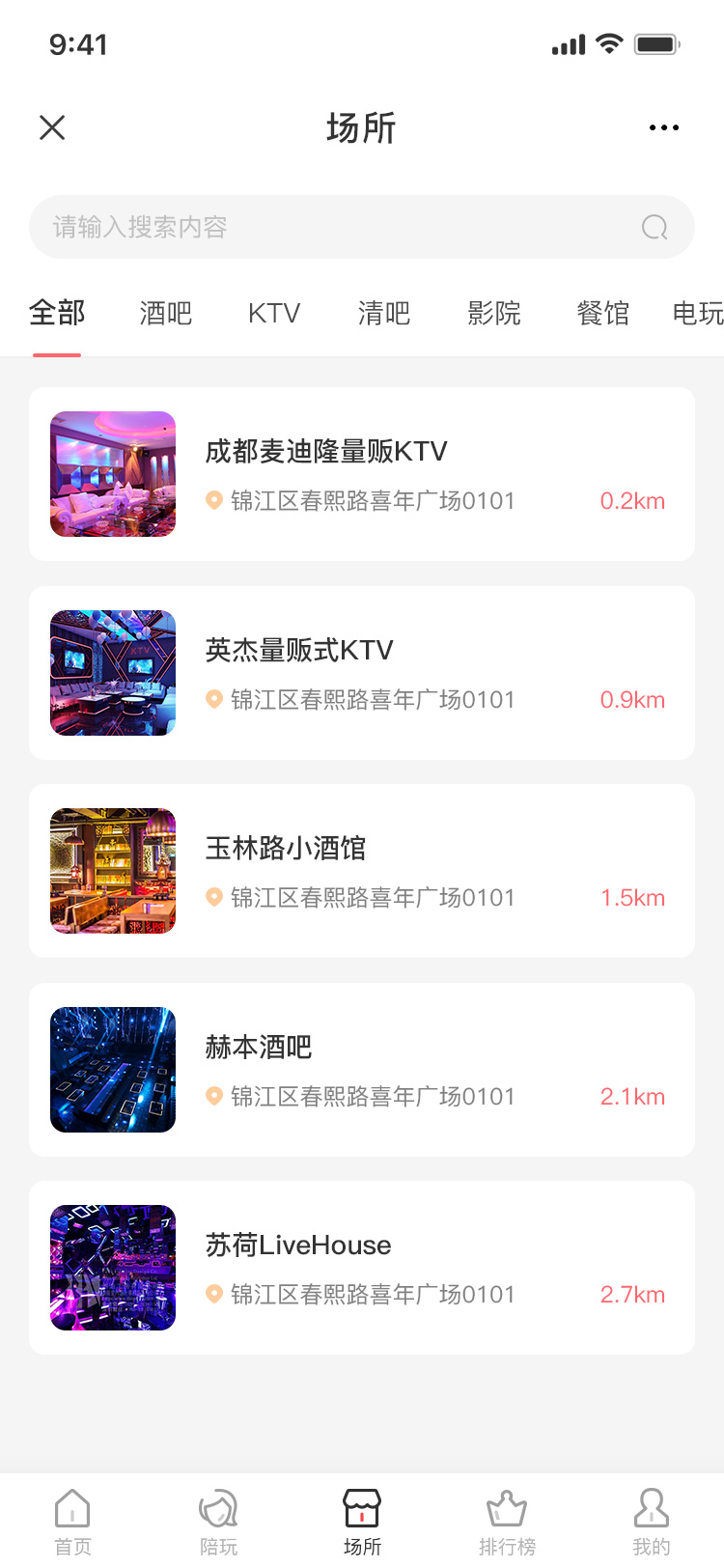Filter venues by 影院
724x1568 pixels.
(493, 313)
